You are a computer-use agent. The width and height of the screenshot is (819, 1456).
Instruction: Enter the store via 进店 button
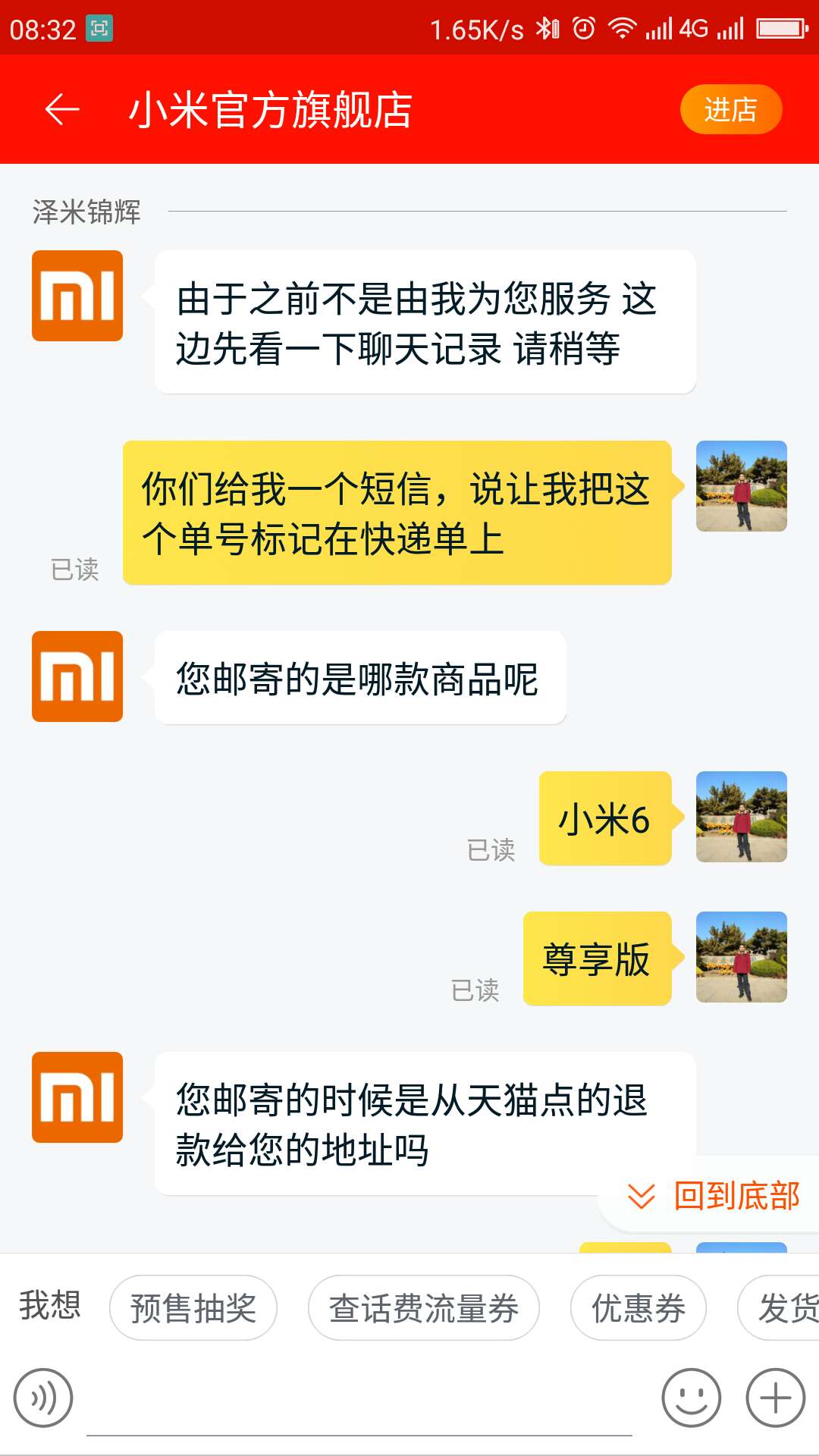pyautogui.click(x=730, y=110)
